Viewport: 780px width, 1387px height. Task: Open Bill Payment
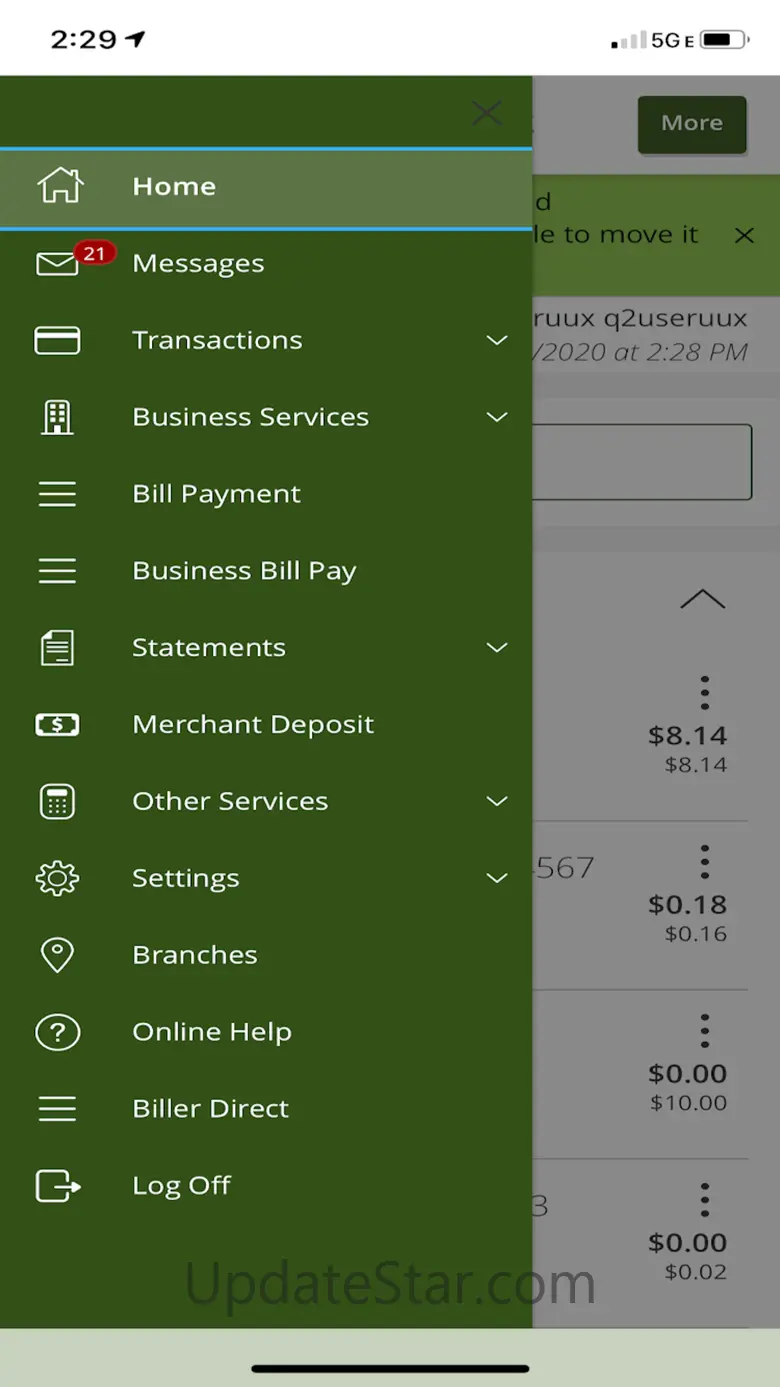click(266, 494)
